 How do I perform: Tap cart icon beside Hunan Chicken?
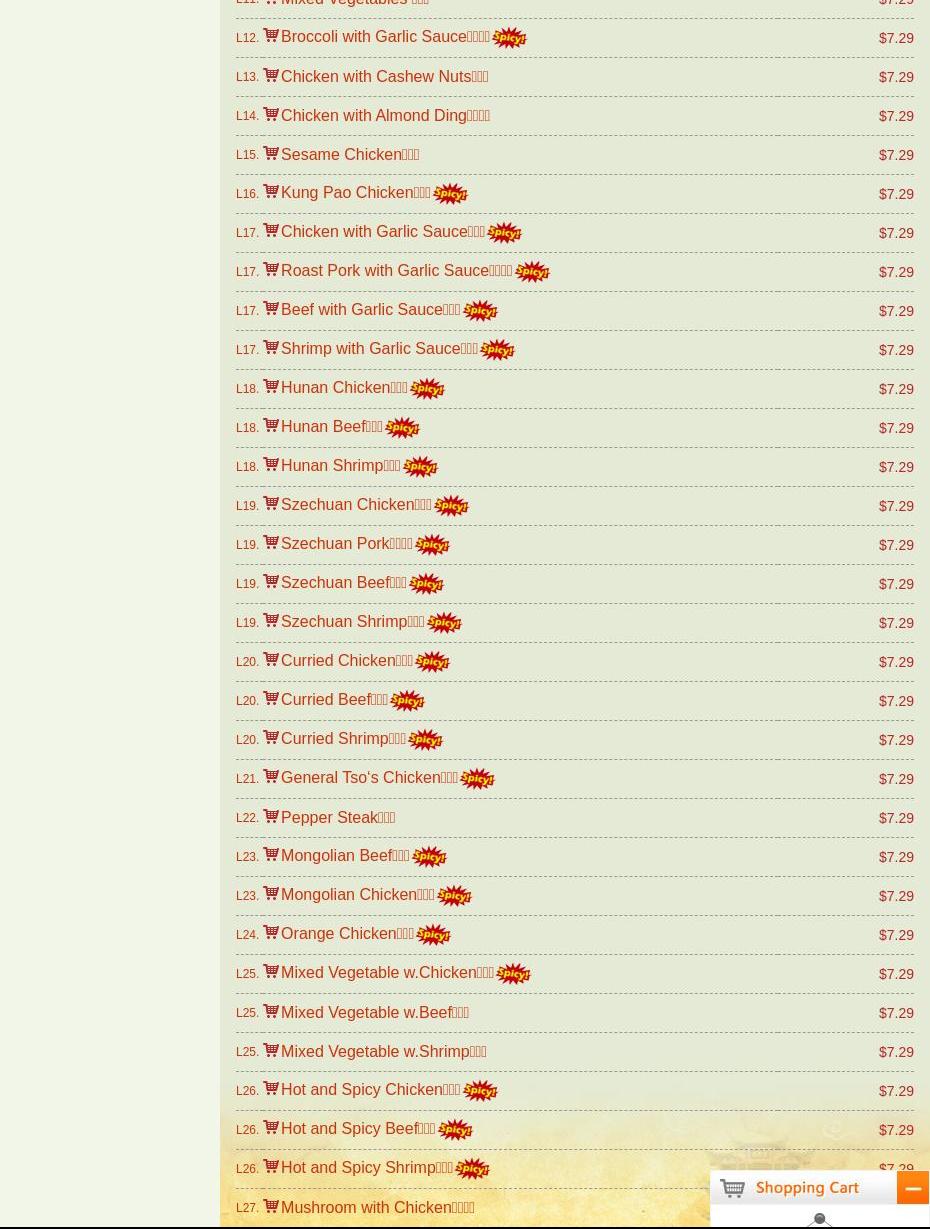[x=271, y=386]
